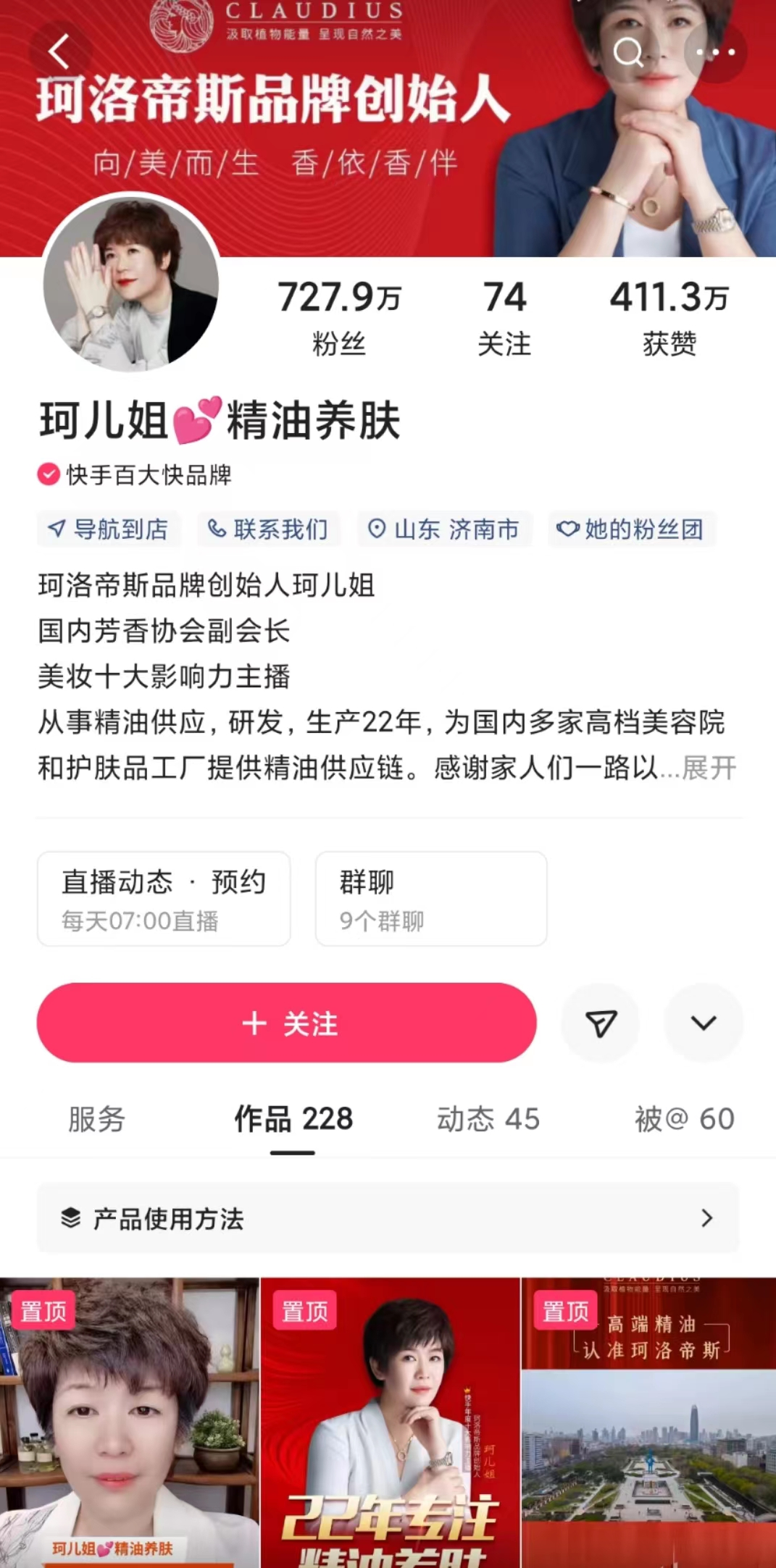Open the 直播动态 · 预约 card
The image size is (776, 1568).
pos(164,899)
